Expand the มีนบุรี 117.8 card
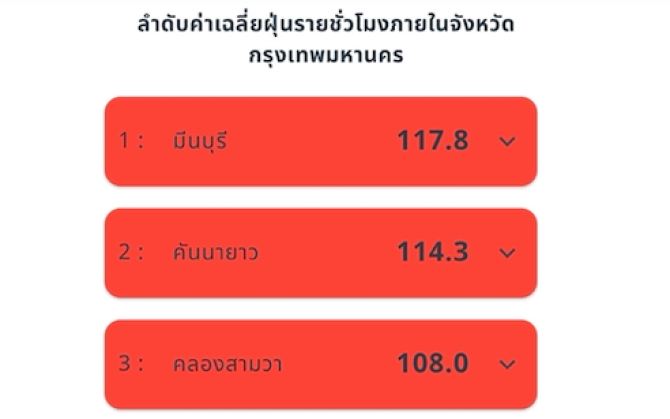 507,142
